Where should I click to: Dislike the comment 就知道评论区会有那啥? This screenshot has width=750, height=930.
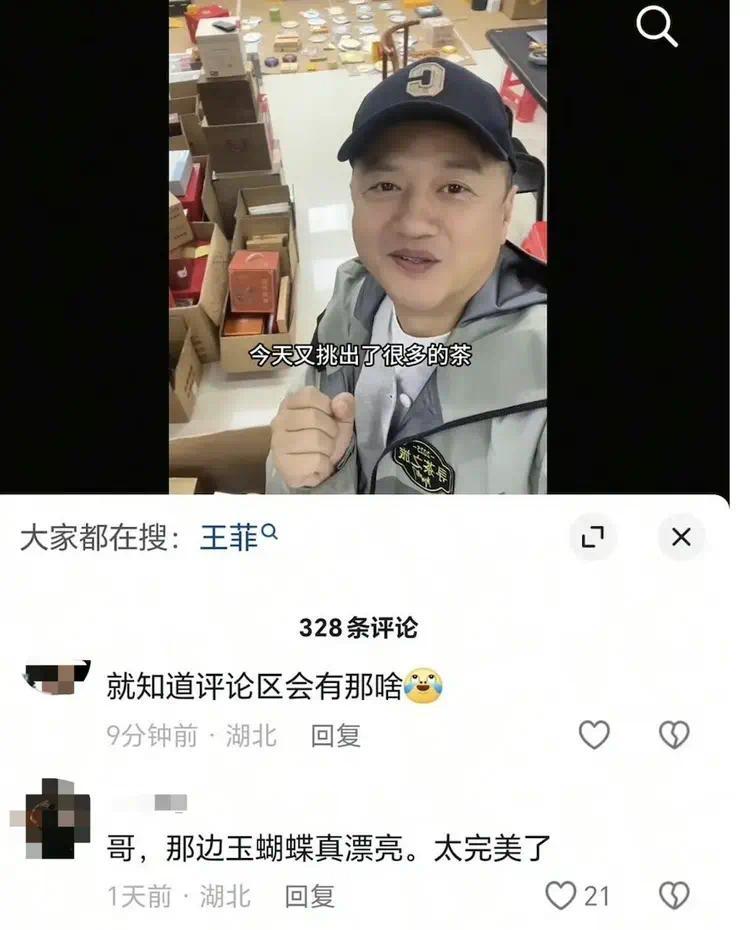pos(674,735)
